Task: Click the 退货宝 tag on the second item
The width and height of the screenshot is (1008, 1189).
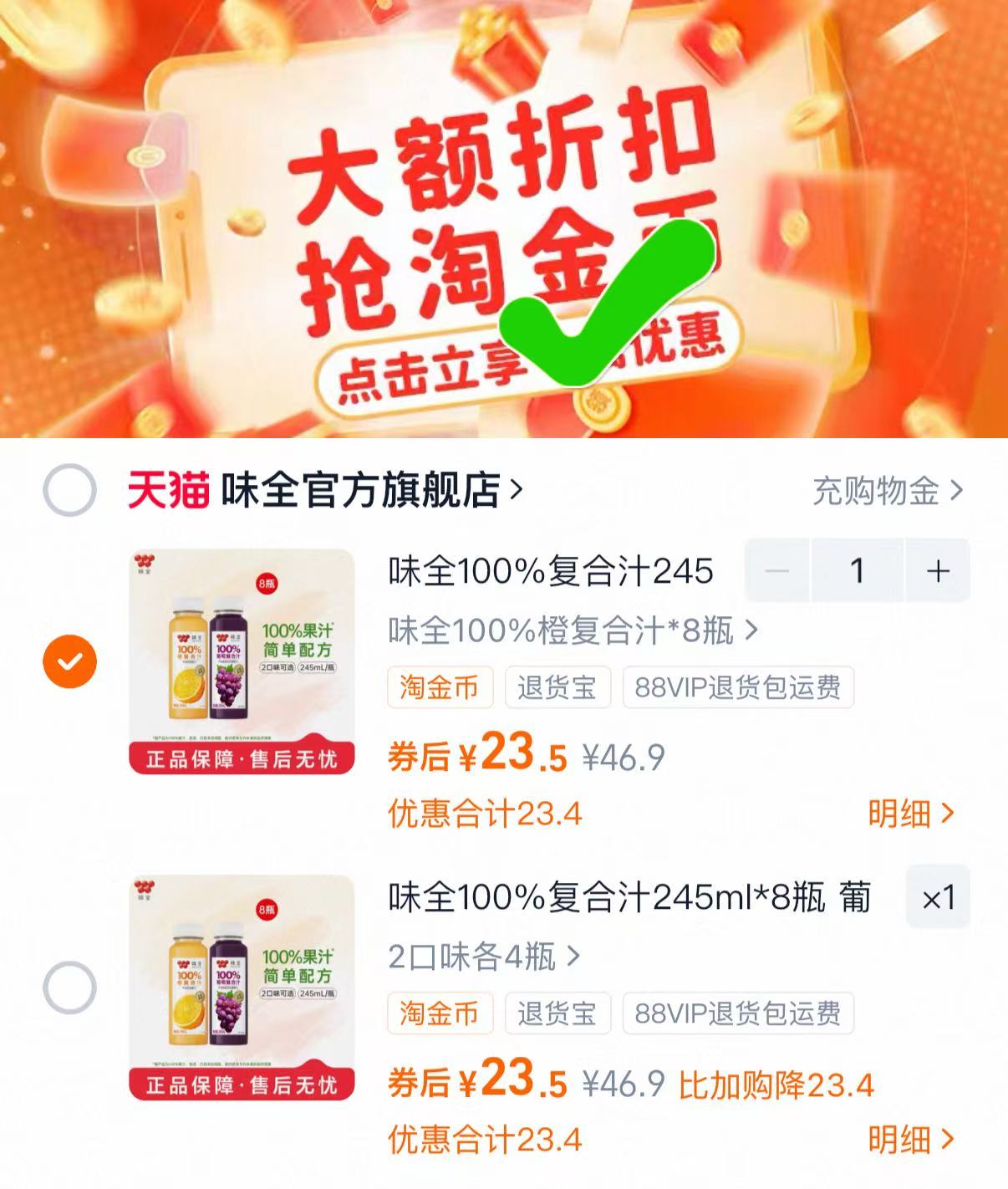Action: [x=557, y=1013]
